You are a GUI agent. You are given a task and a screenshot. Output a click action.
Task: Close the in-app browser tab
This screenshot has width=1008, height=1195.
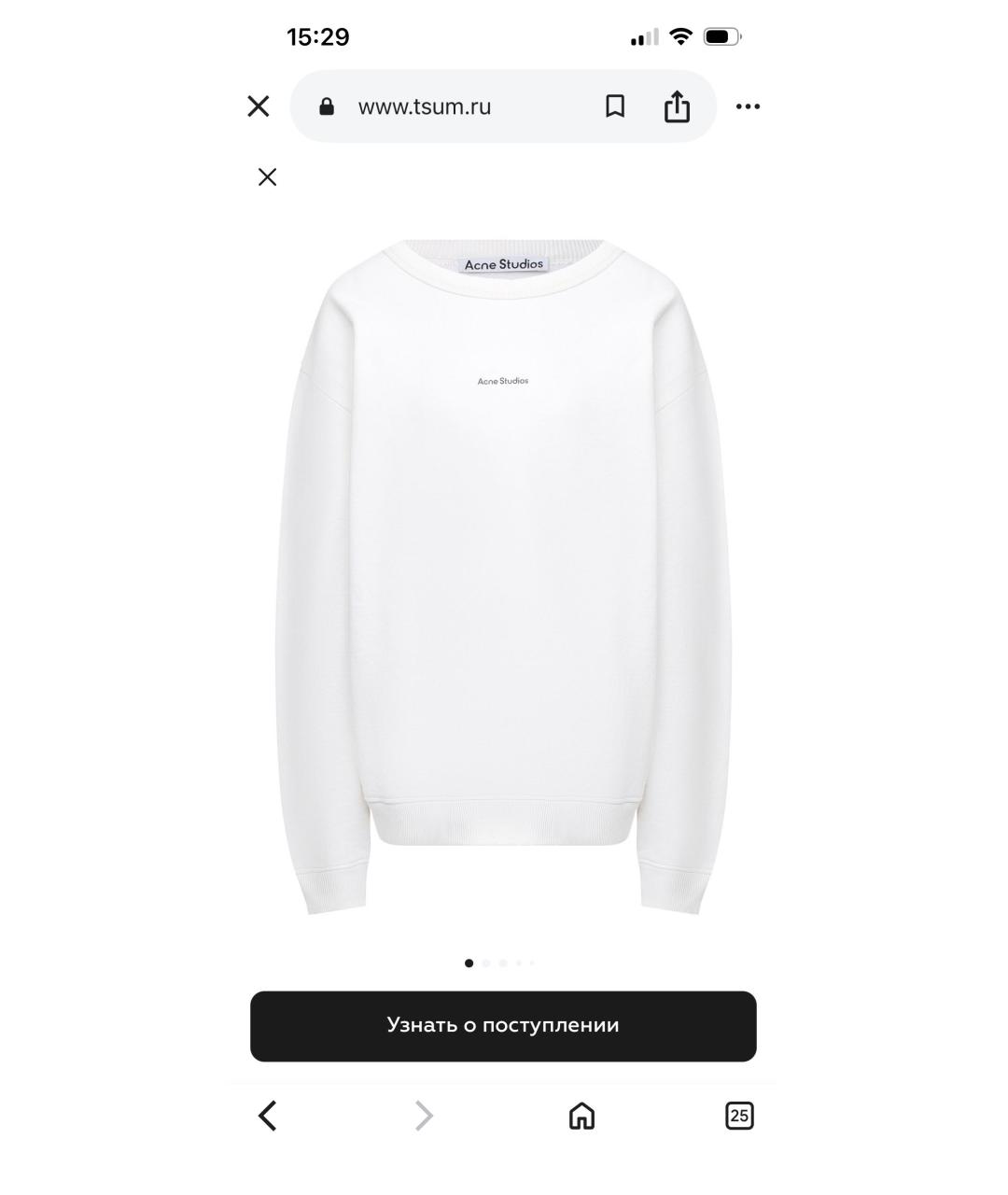[259, 106]
